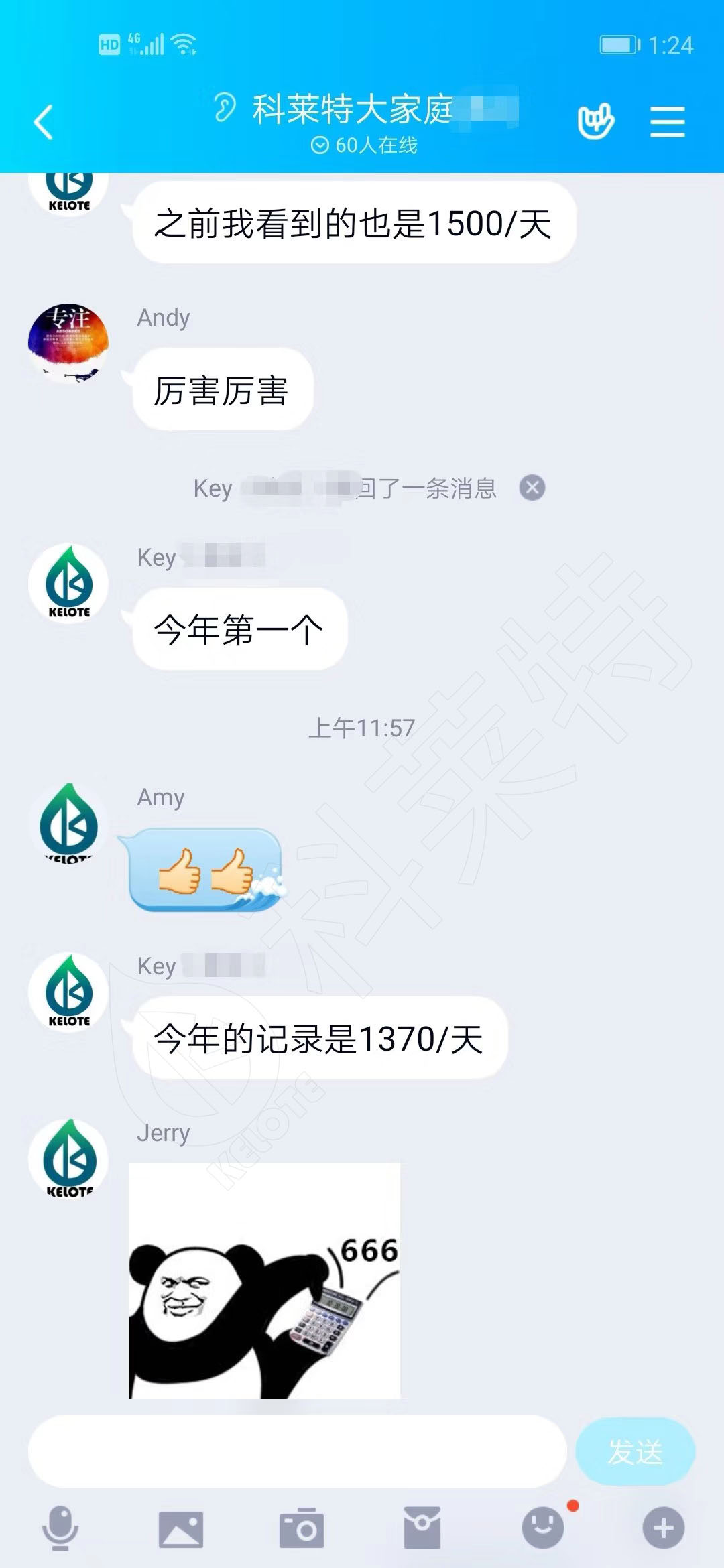724x1568 pixels.
Task: Open Jerry's profile avatar
Action: coord(68,1158)
